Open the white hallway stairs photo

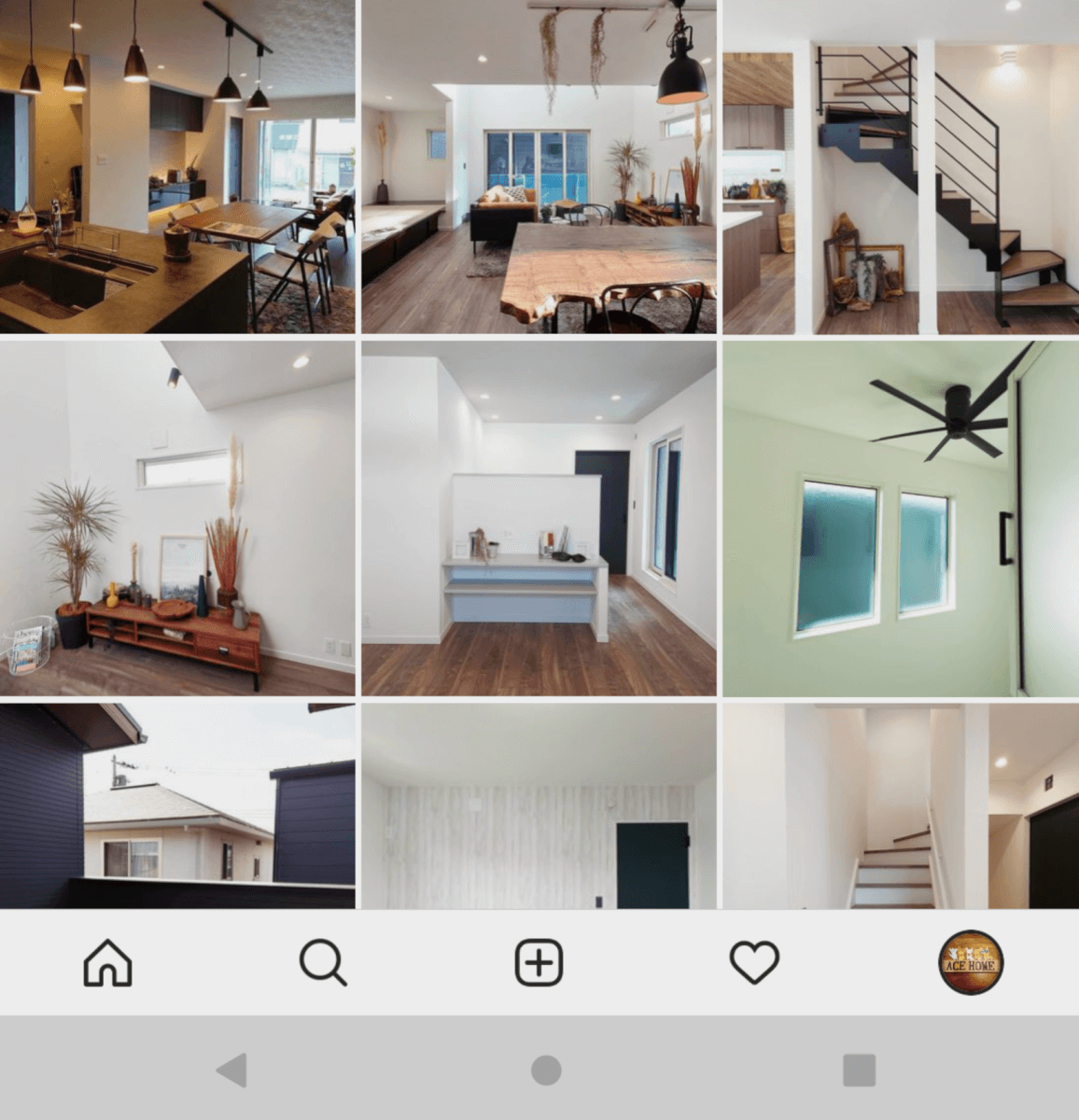pyautogui.click(x=901, y=805)
